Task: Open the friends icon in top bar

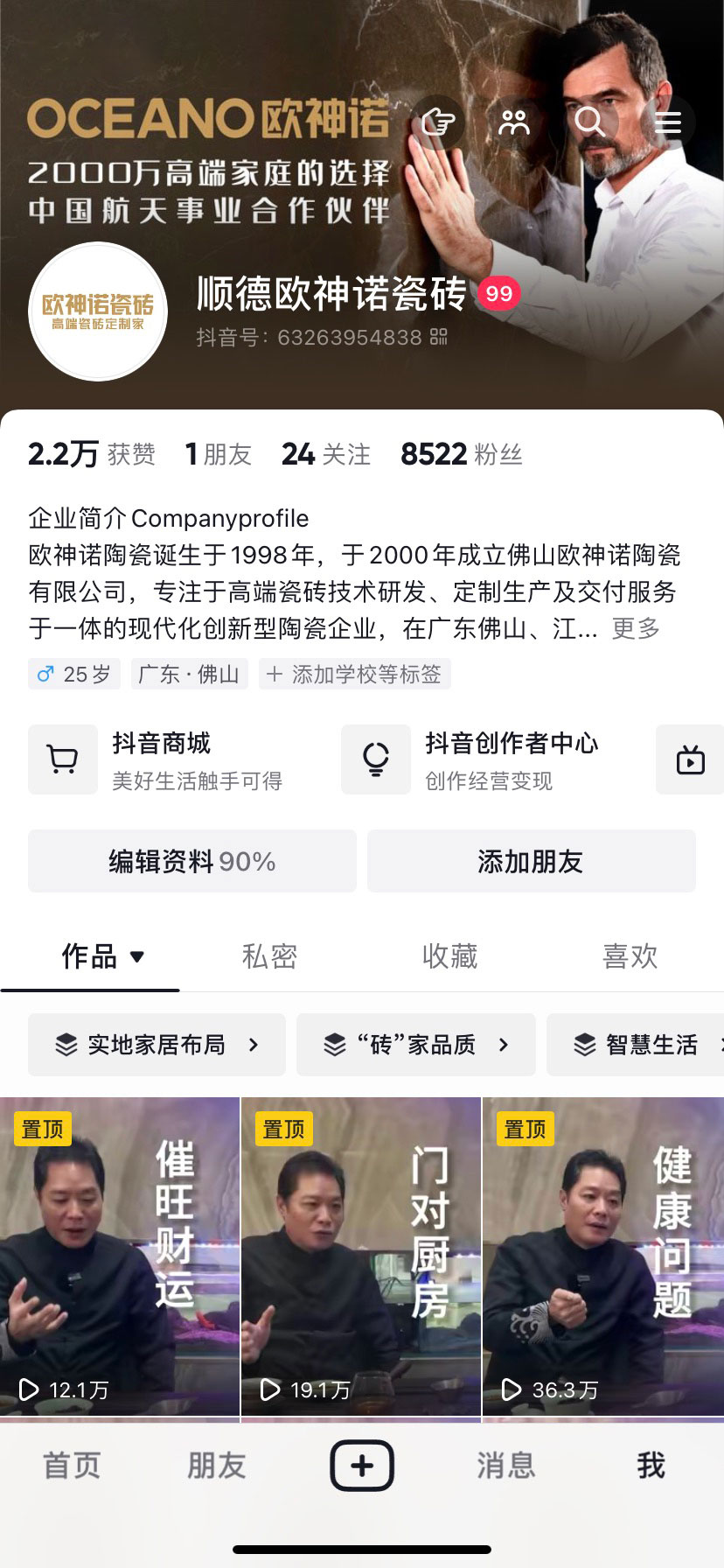Action: tap(514, 122)
